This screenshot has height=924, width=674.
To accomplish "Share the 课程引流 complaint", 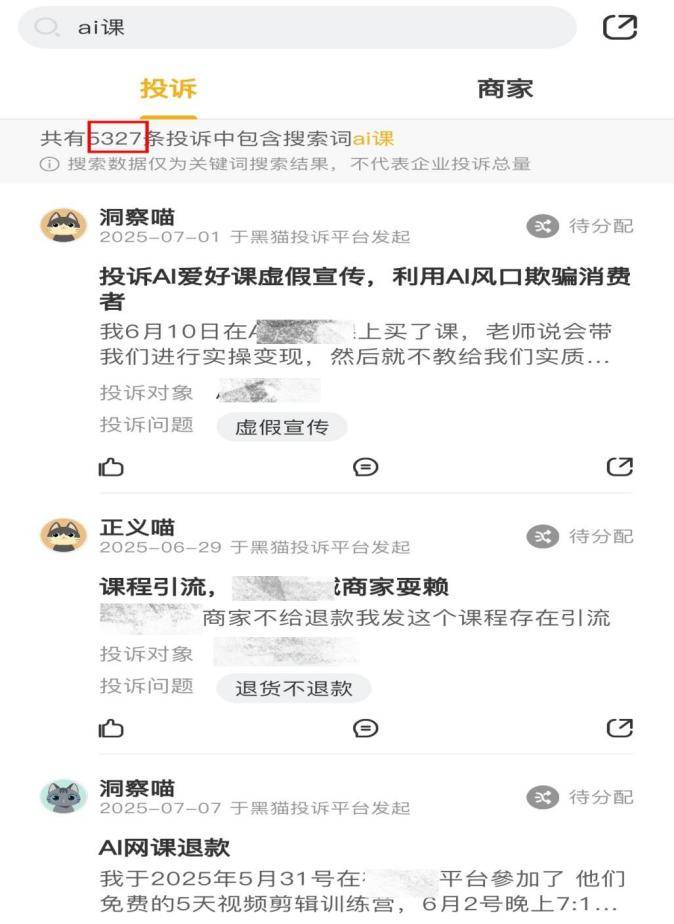I will (620, 728).
